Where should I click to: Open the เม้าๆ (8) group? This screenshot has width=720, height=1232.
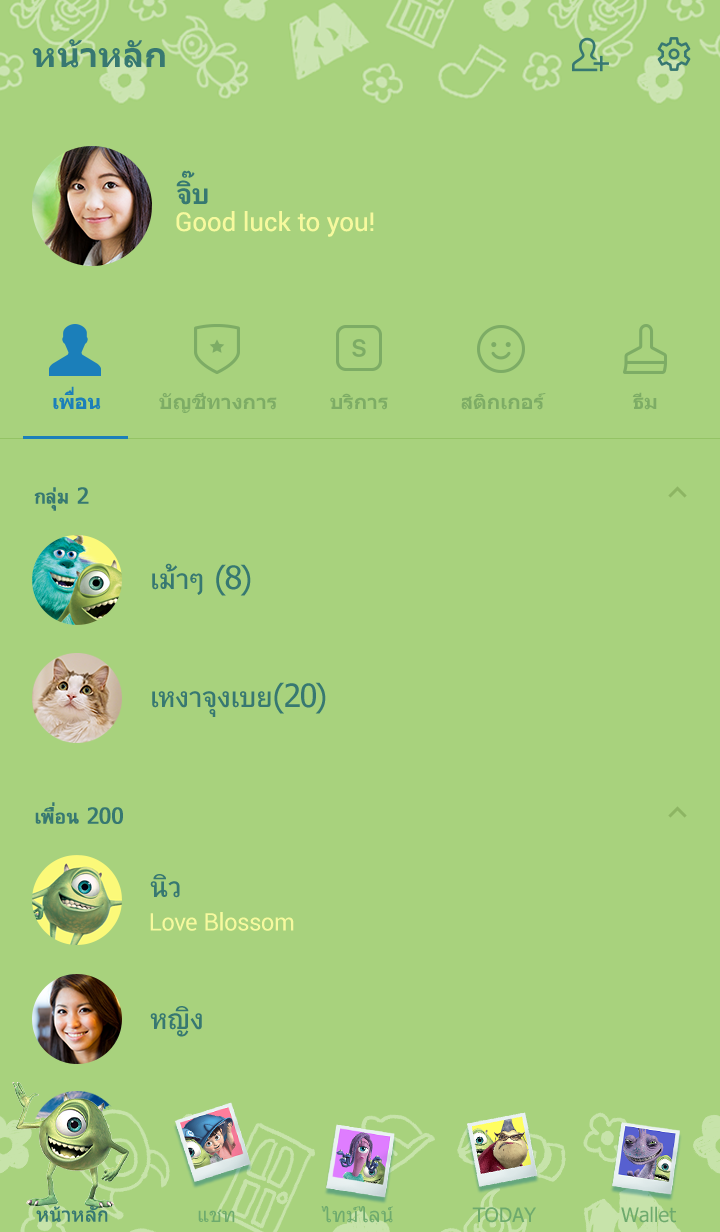(x=200, y=579)
